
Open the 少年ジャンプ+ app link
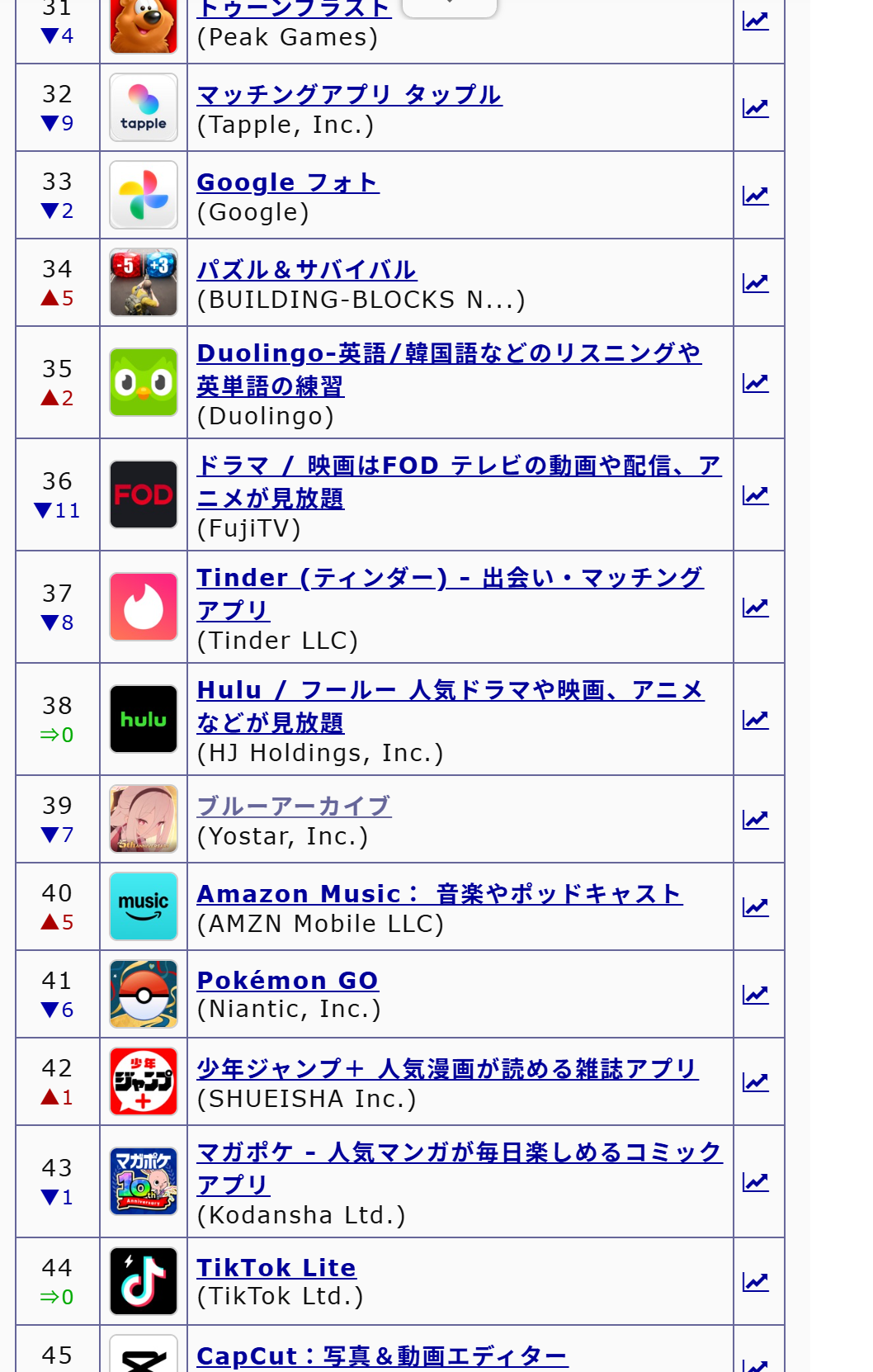[446, 1069]
